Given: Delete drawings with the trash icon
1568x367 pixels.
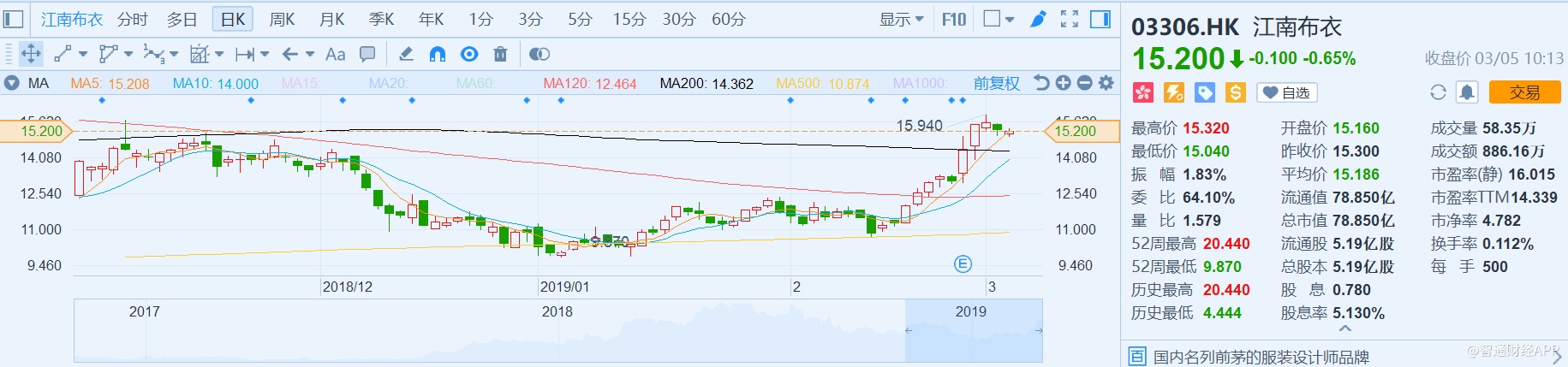Looking at the screenshot, I should [501, 54].
